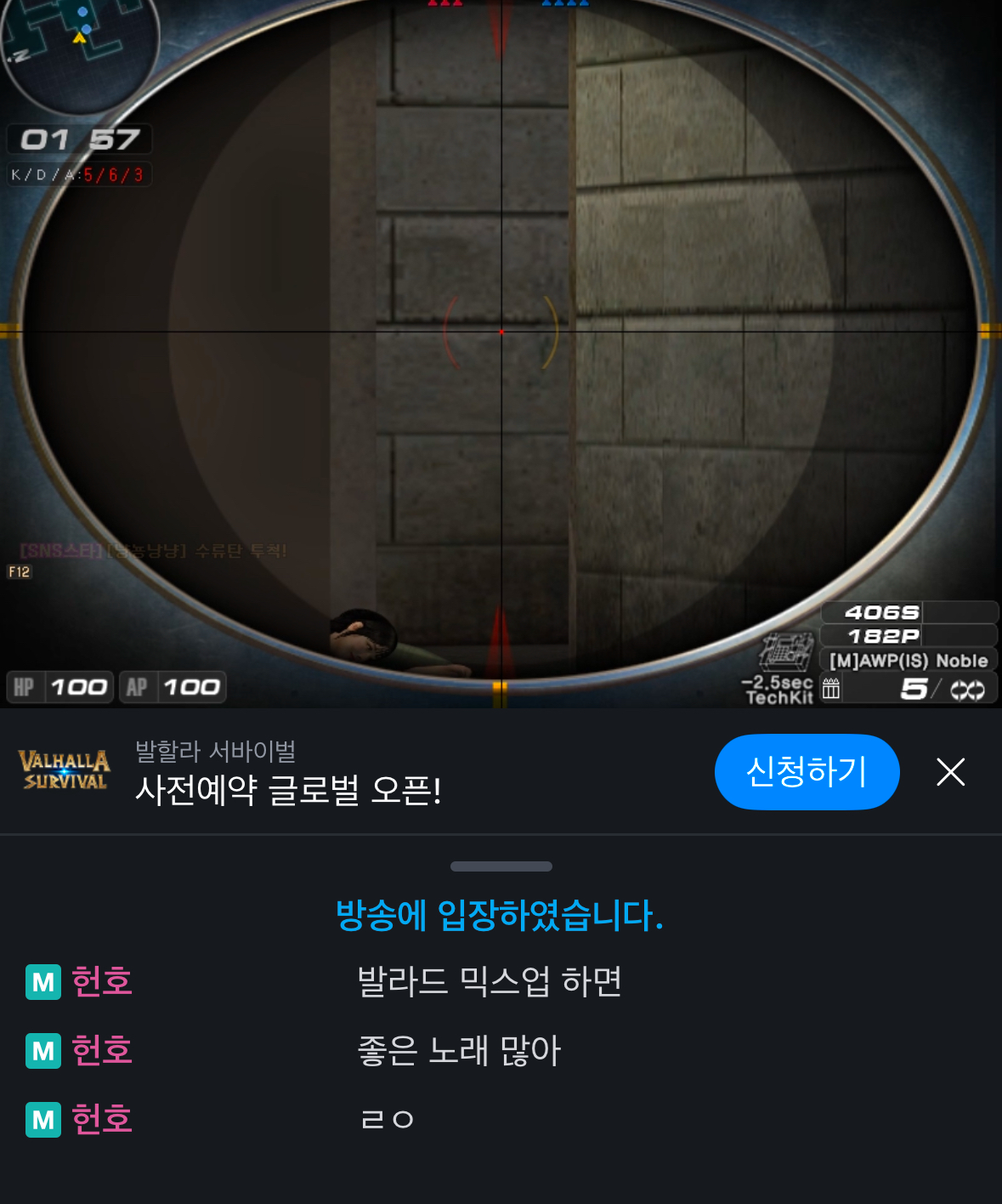
Task: Open the 발할라 서바이벌 ad banner
Action: coord(289,772)
